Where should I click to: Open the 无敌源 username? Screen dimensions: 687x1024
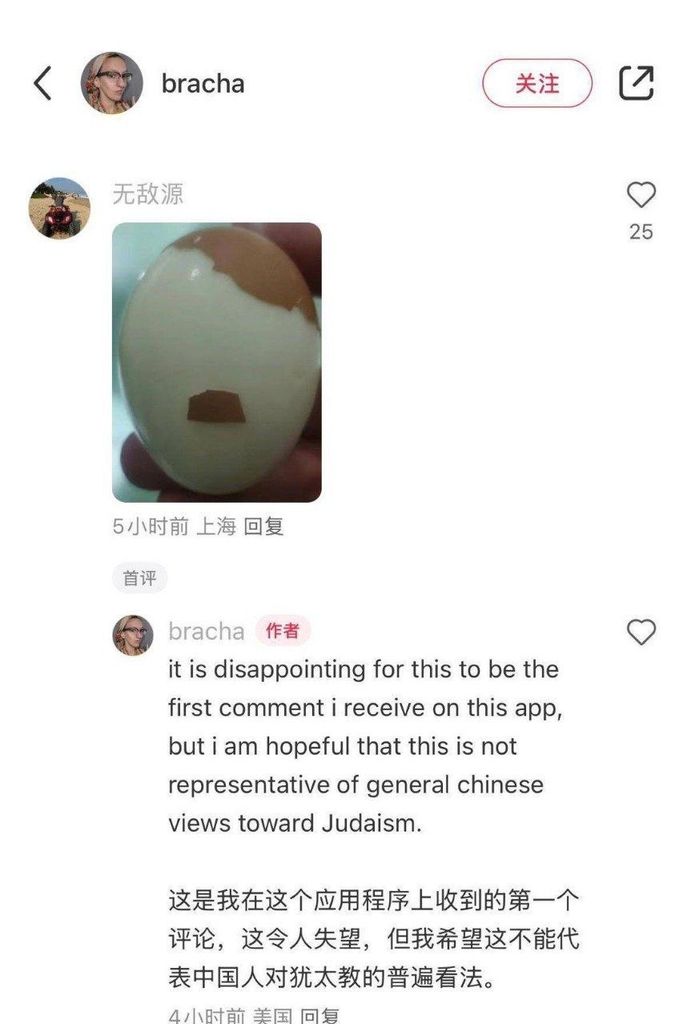148,194
